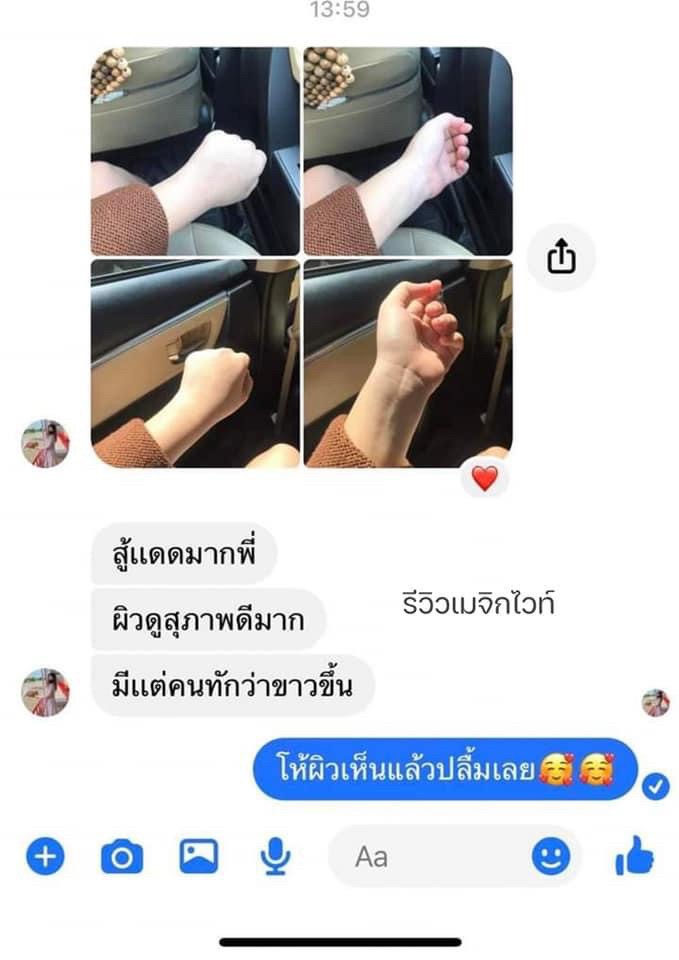Open the emoji picker smiley
This screenshot has width=679, height=960.
point(550,856)
